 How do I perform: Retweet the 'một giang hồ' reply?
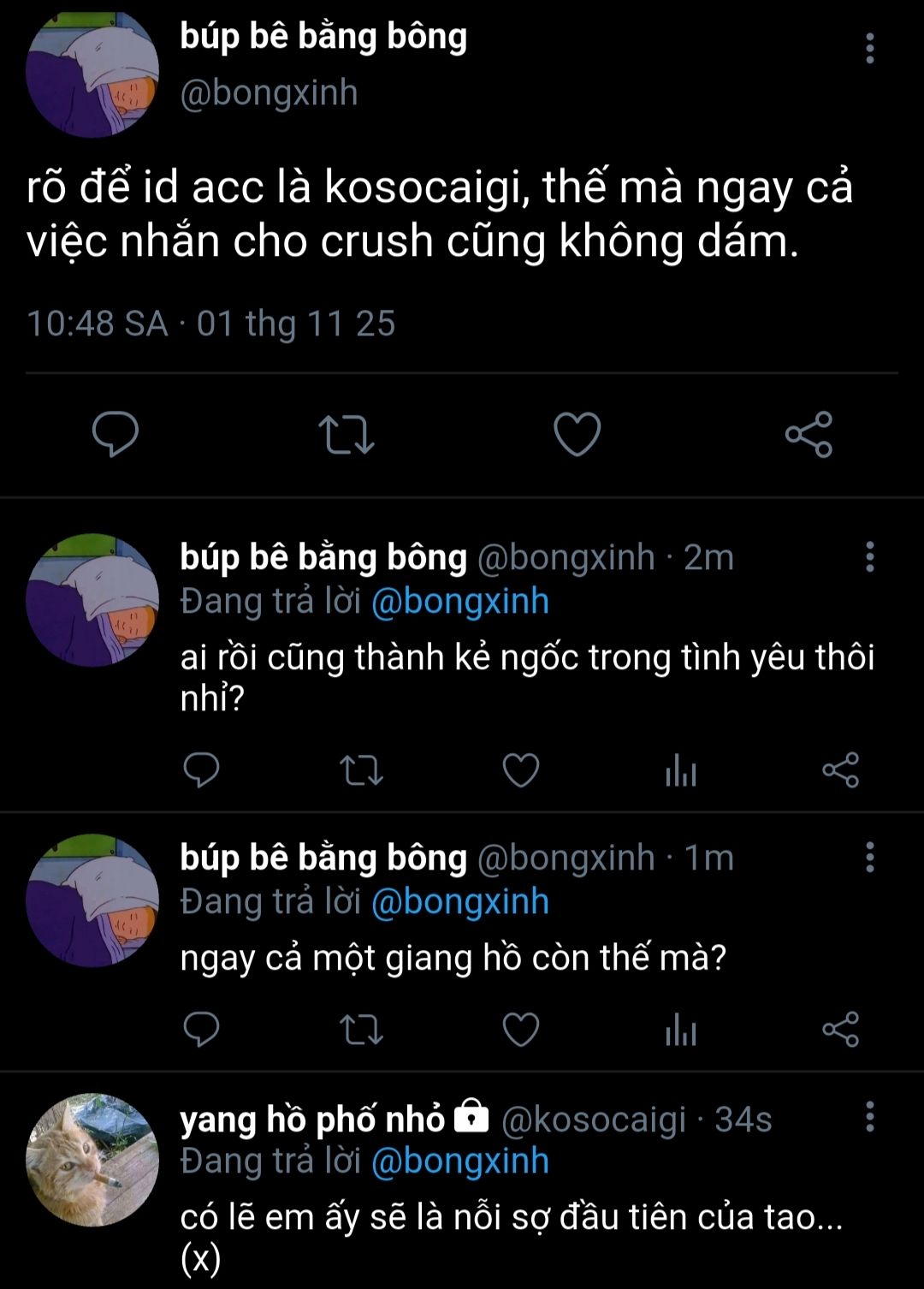tap(361, 1030)
